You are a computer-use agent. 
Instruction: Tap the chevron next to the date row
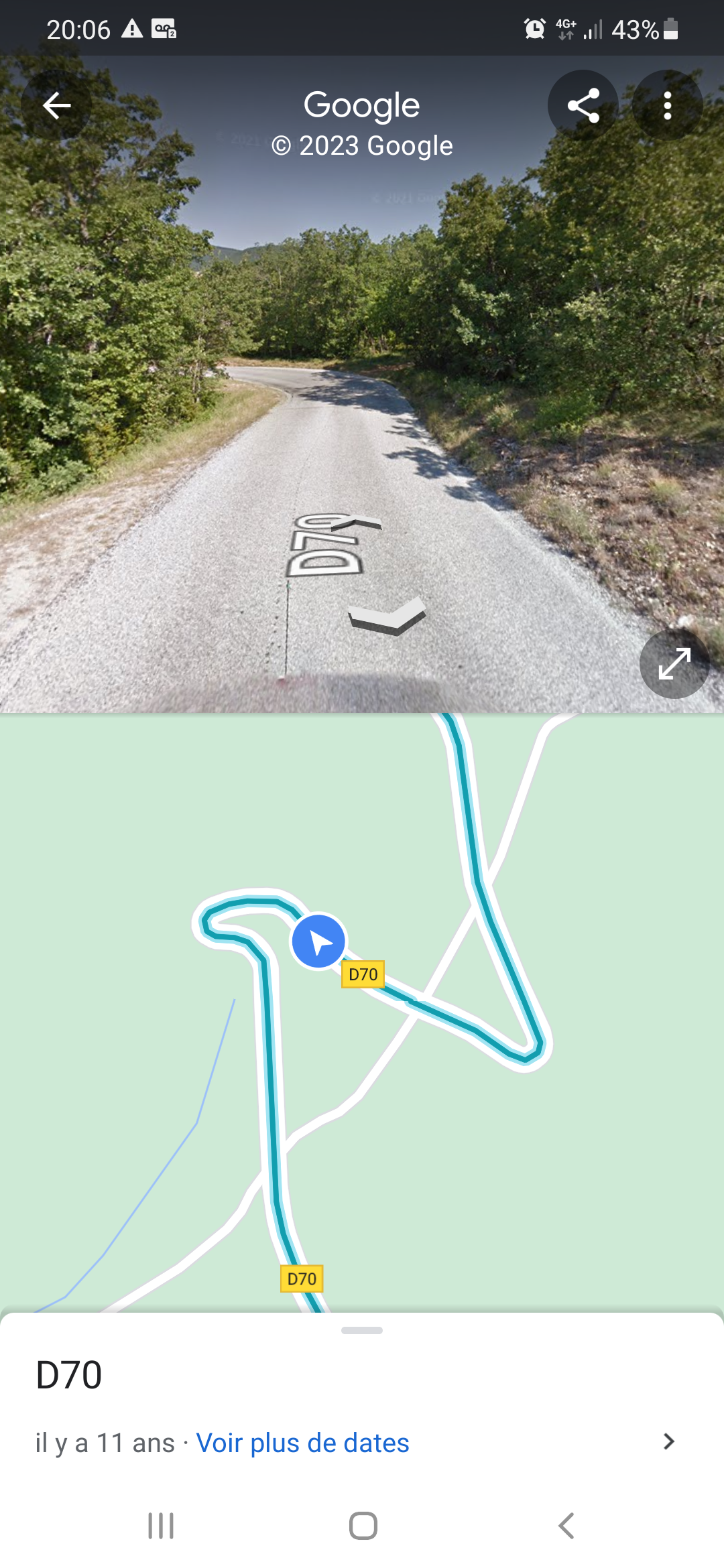click(668, 1441)
